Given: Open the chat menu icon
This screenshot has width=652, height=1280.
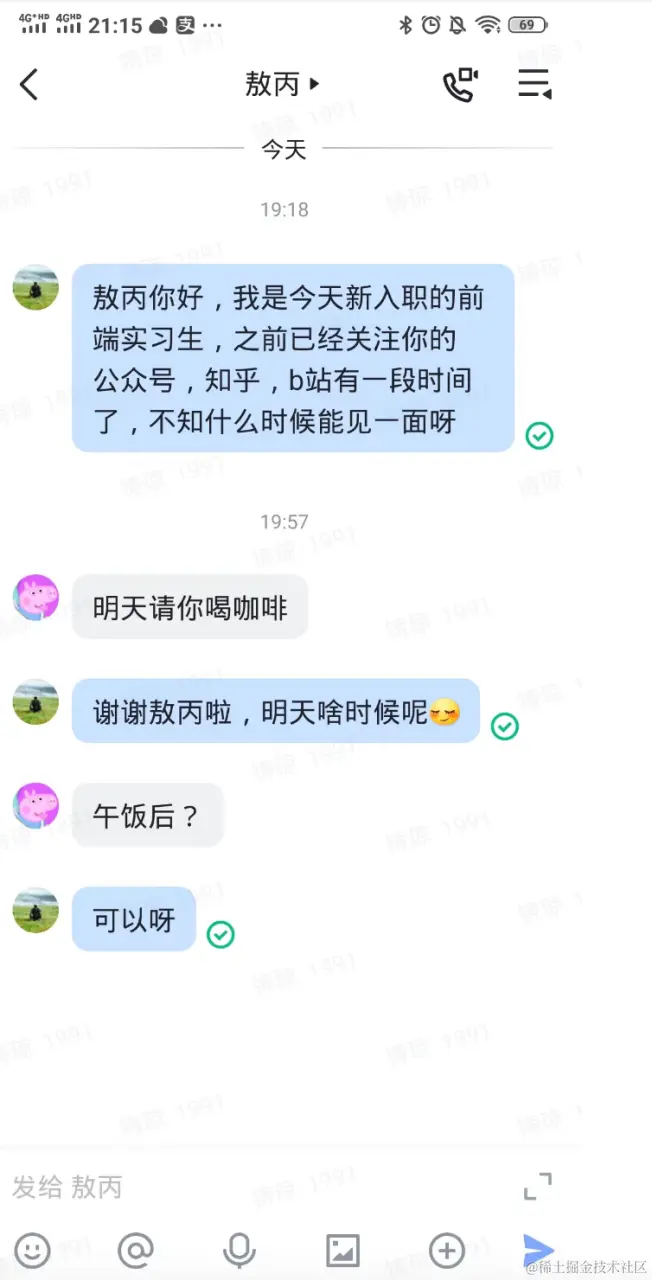Looking at the screenshot, I should 535,85.
